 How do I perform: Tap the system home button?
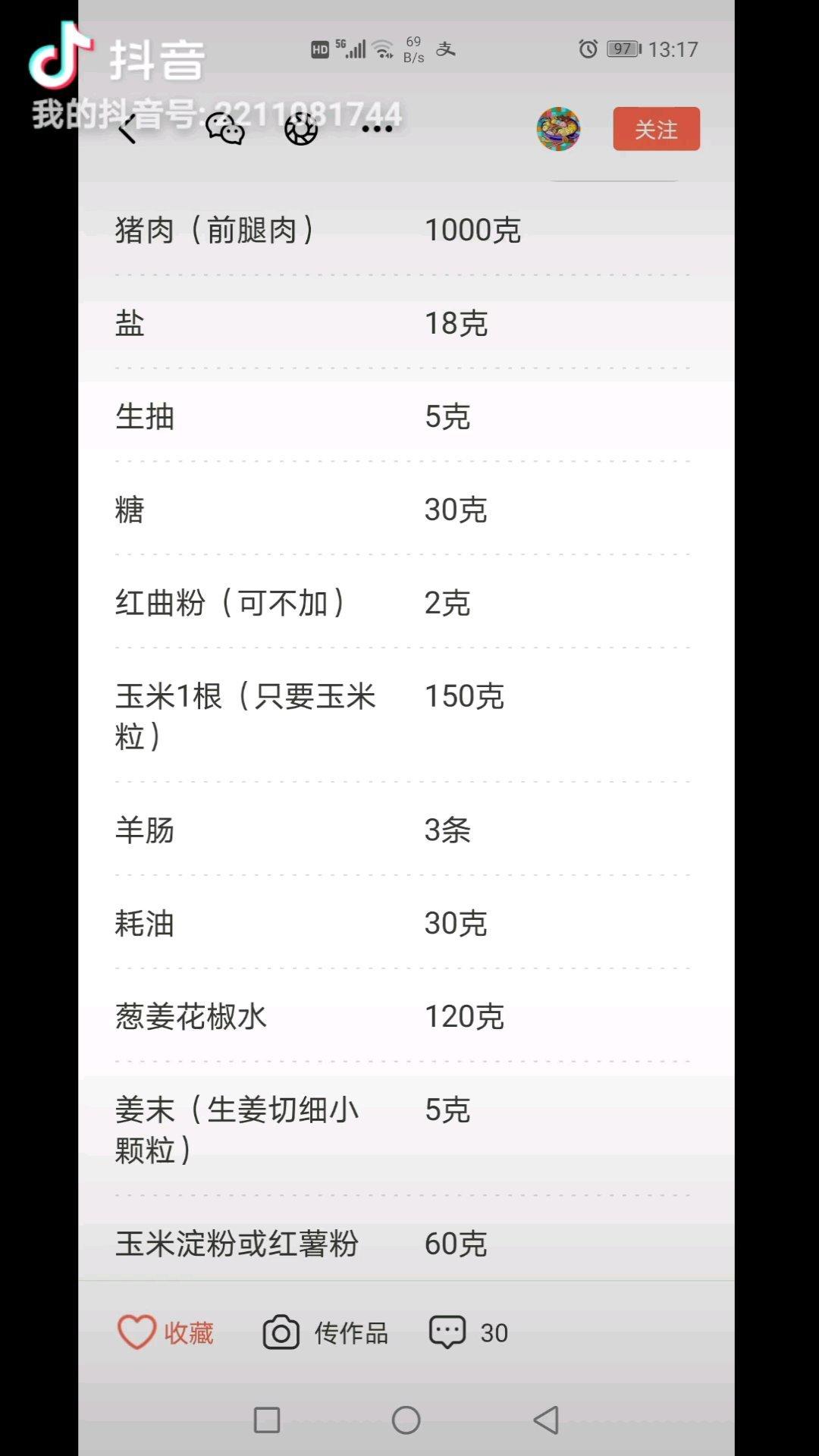point(406,1420)
